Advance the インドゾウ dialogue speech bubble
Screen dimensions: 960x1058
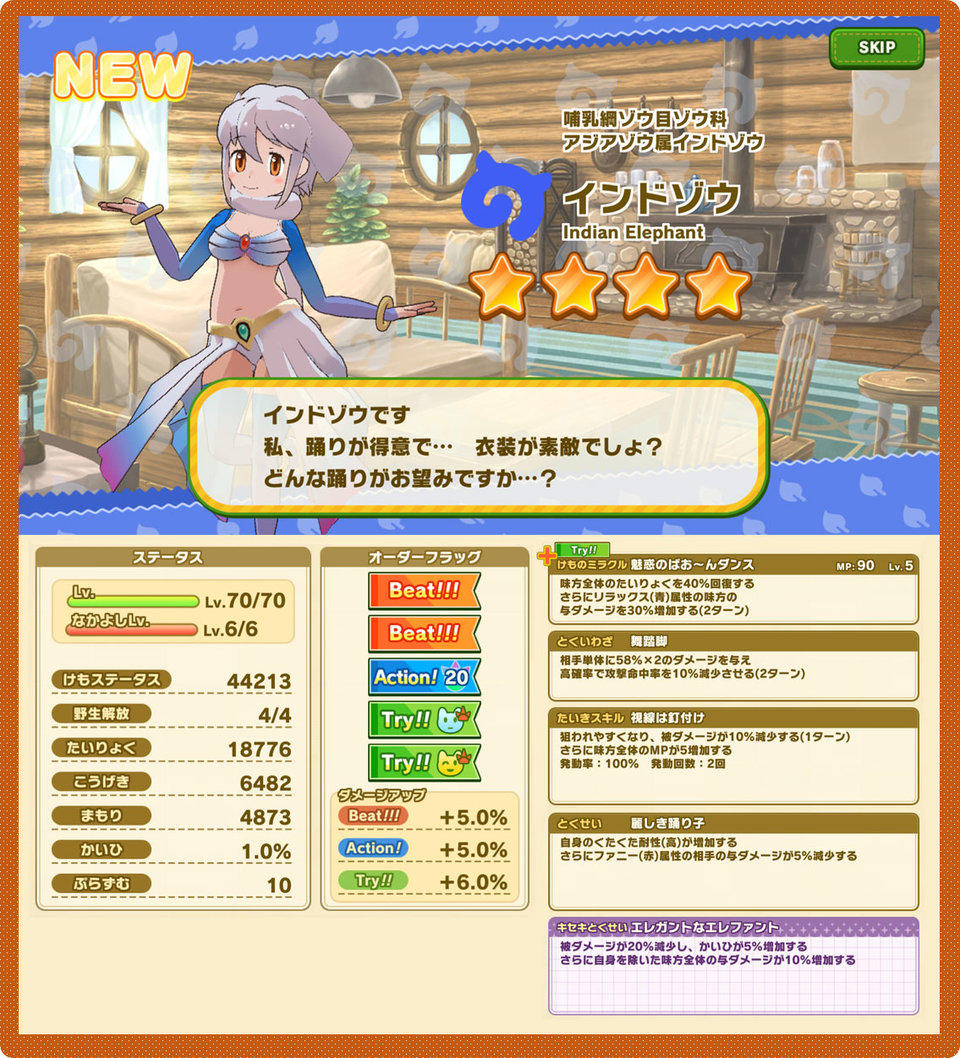(x=478, y=446)
